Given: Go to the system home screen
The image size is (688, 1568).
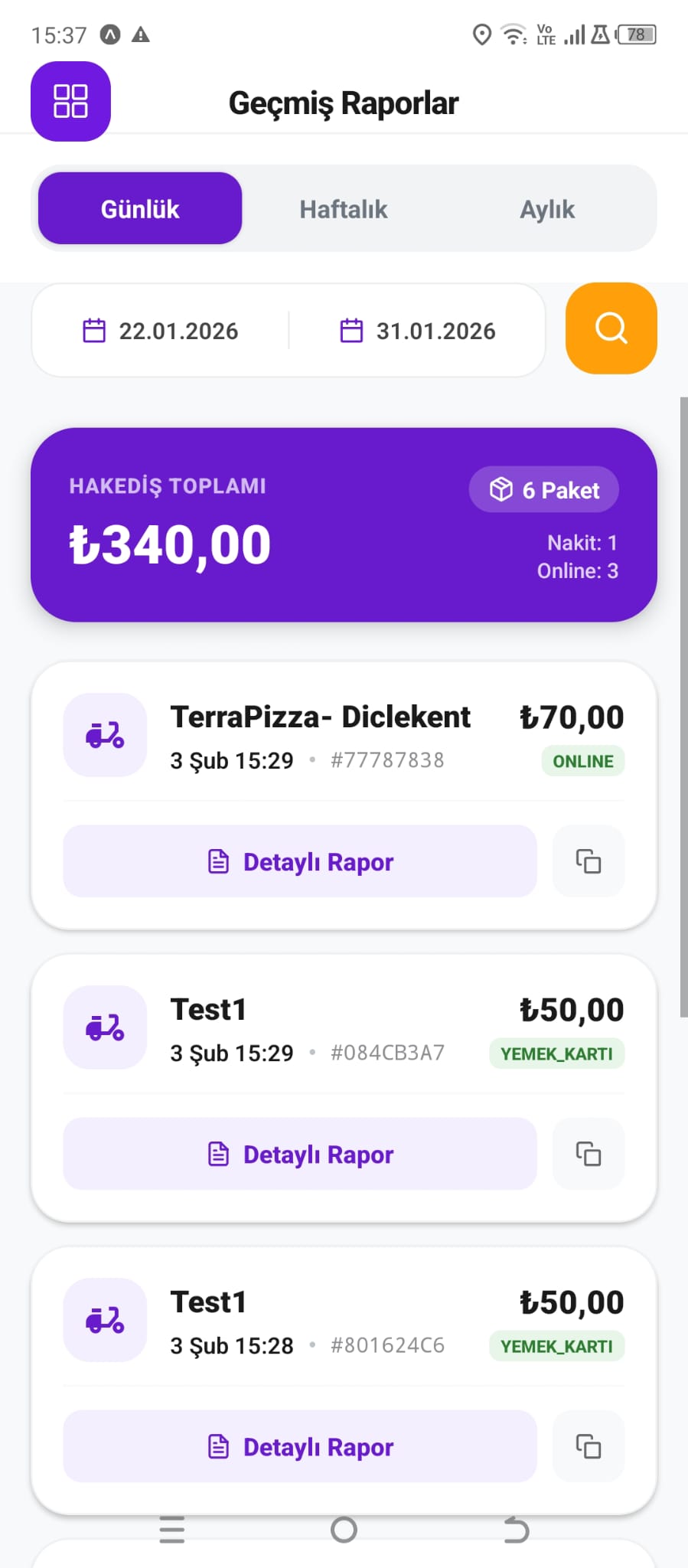Looking at the screenshot, I should (x=344, y=1530).
